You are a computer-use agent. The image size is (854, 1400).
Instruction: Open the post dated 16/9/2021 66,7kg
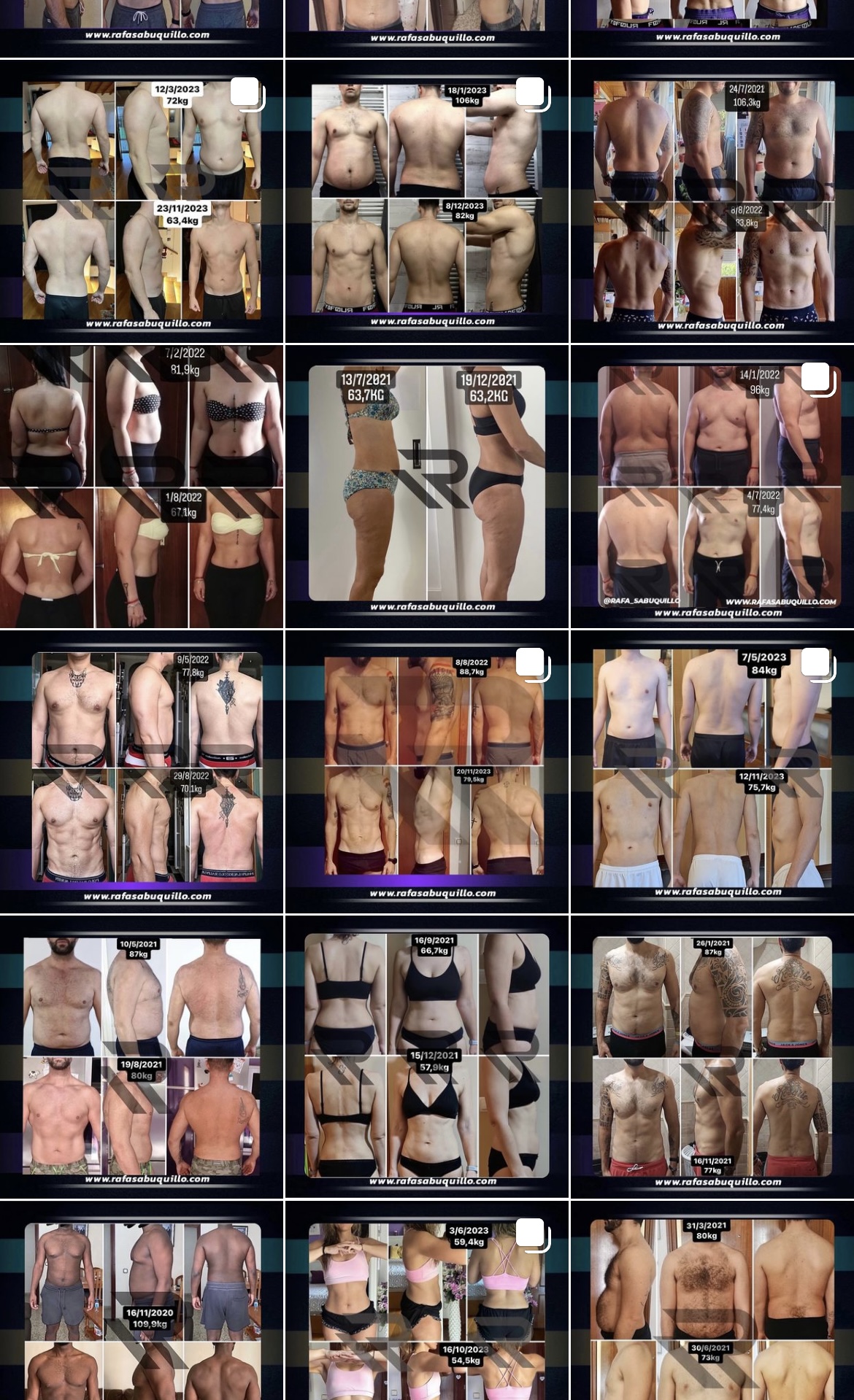426,1057
